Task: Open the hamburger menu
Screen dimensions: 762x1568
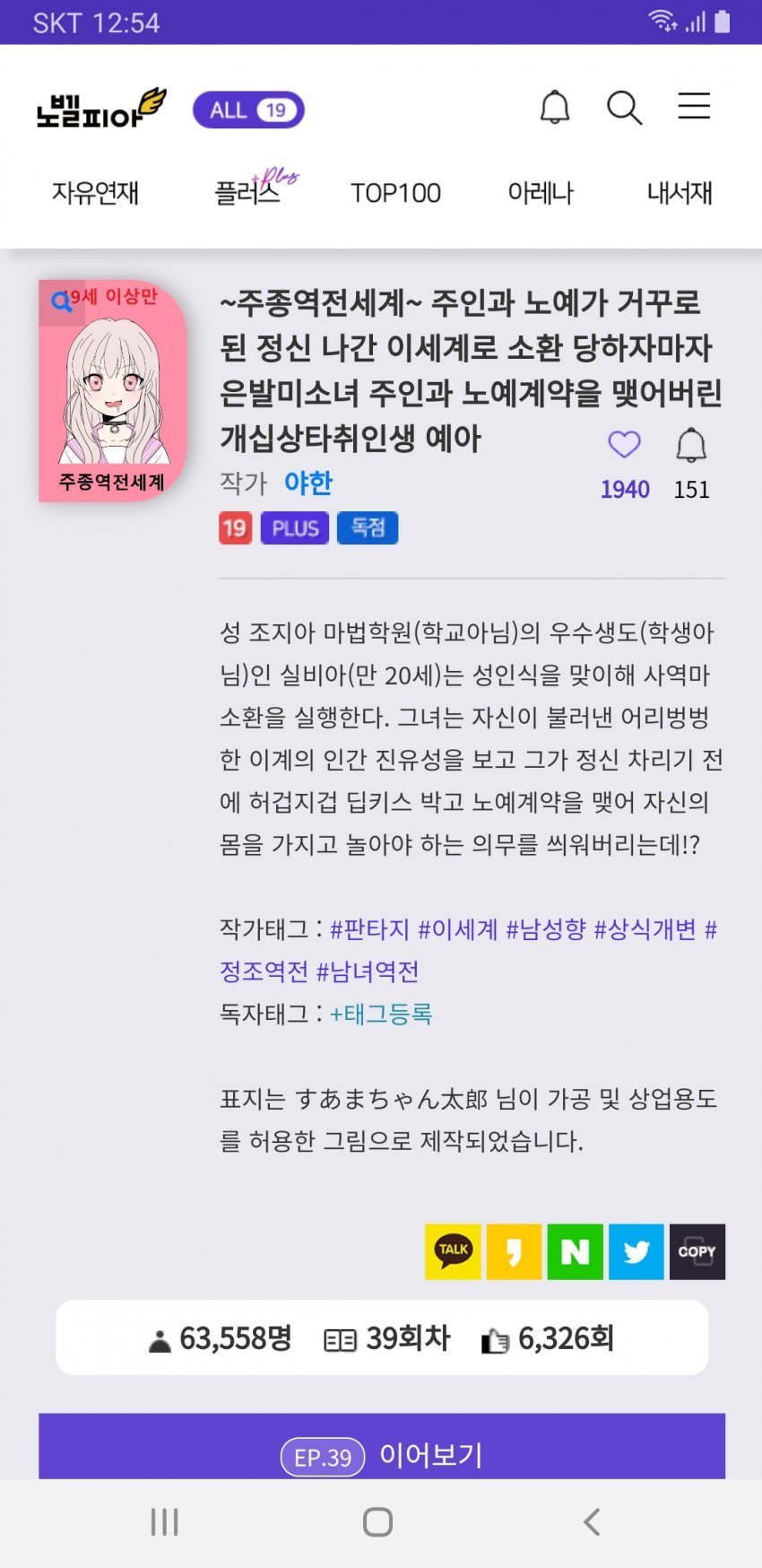Action: 694,107
